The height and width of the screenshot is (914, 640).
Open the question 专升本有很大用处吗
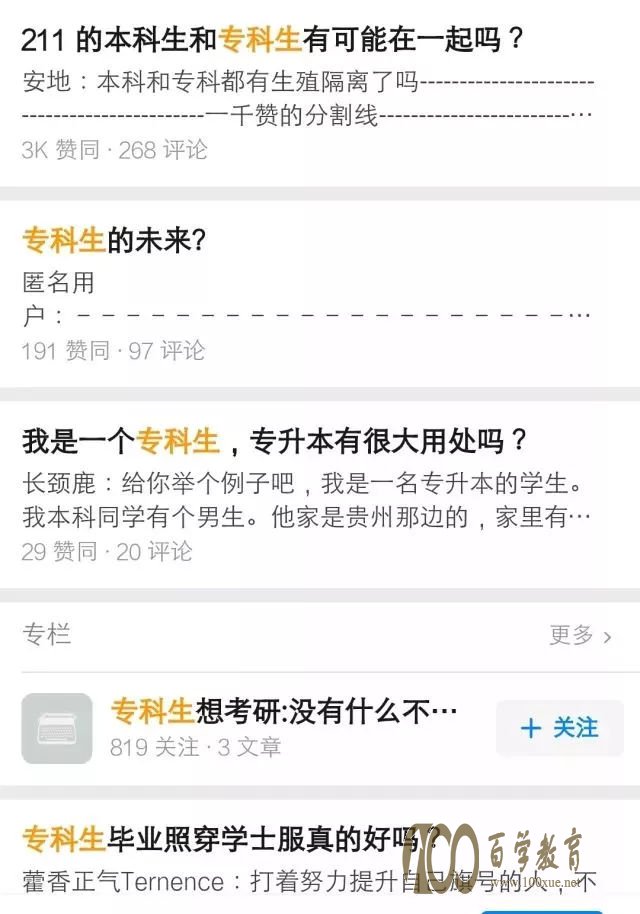tap(274, 440)
